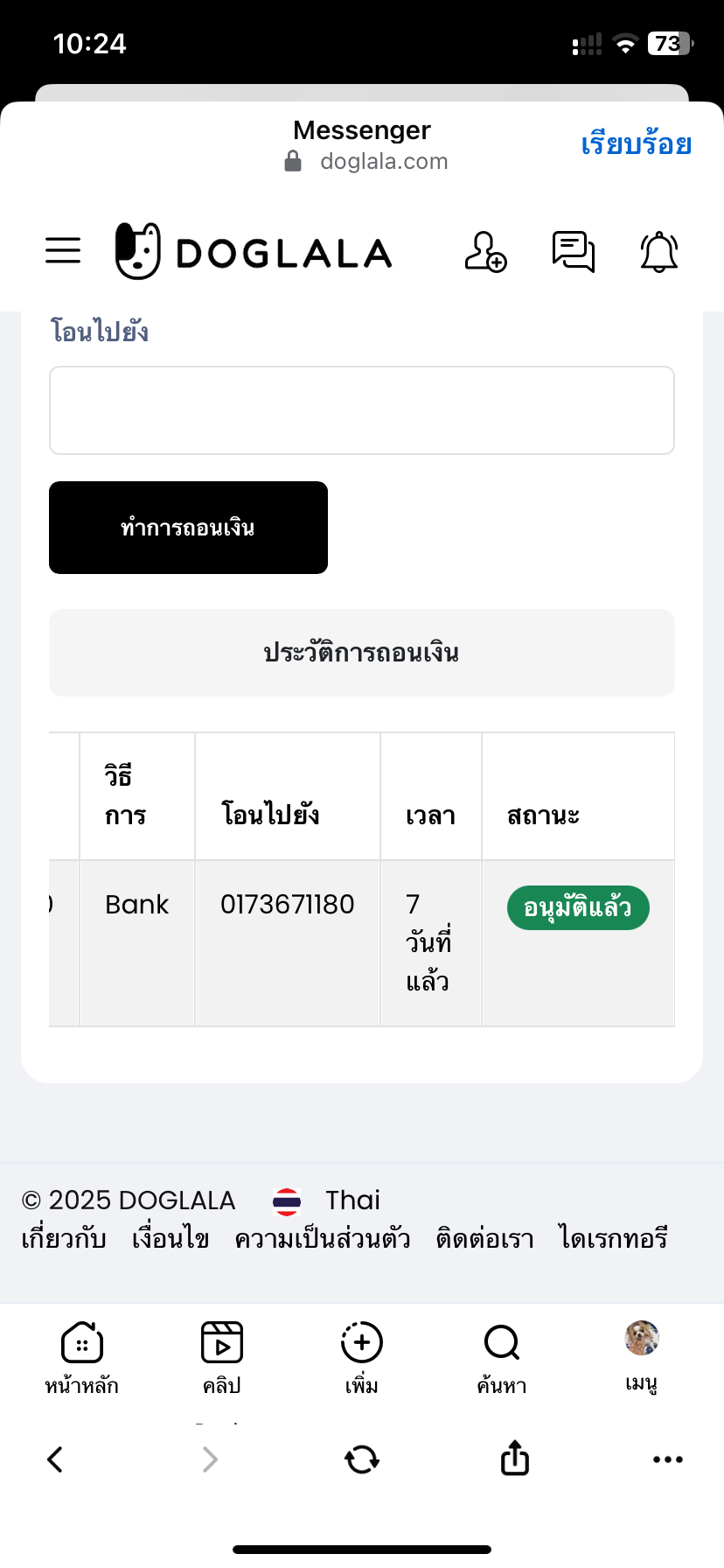Open the add friend requests icon

pos(485,252)
